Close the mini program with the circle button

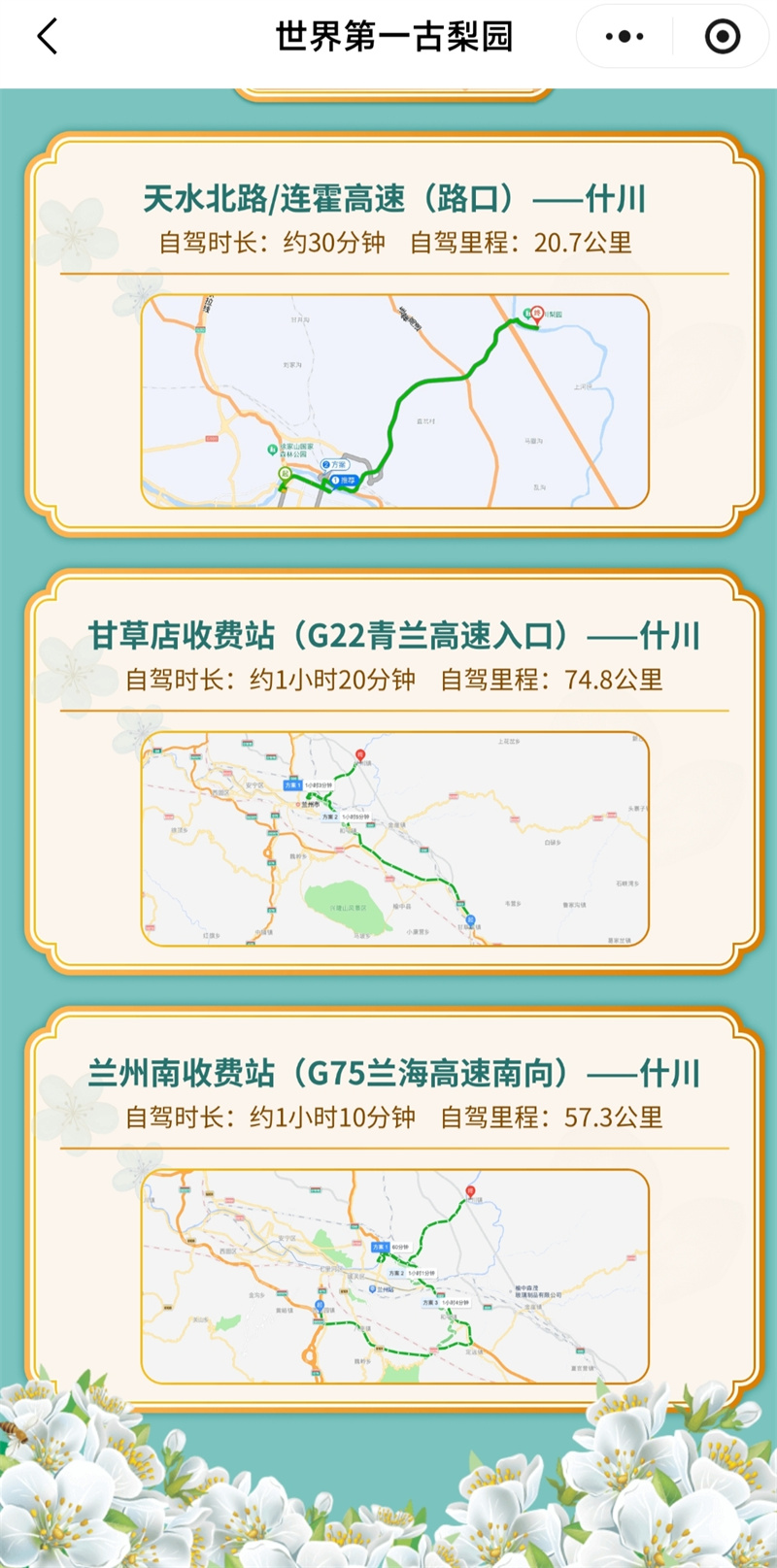(x=722, y=37)
